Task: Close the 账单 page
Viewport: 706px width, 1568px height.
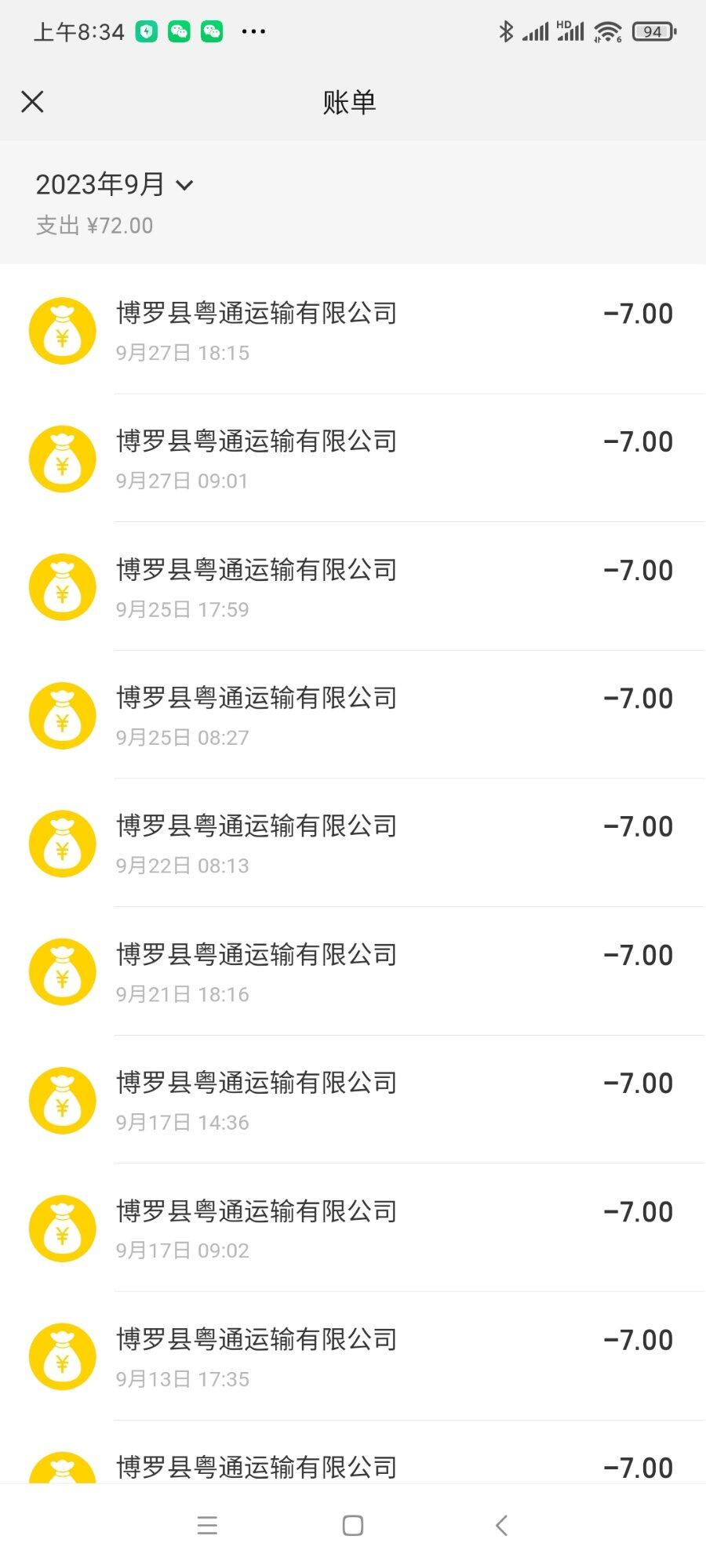Action: 32,101
